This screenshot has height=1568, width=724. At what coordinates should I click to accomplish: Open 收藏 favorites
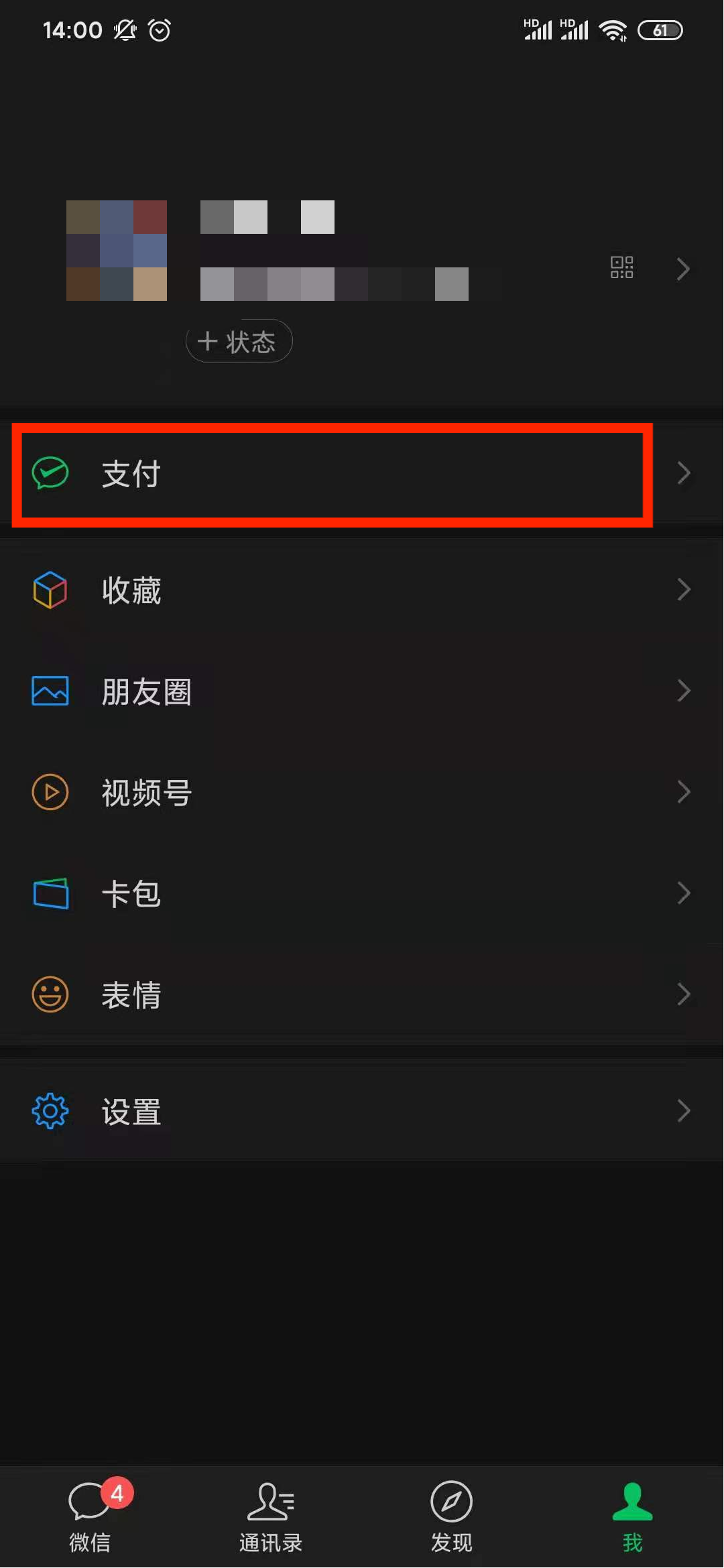click(362, 590)
